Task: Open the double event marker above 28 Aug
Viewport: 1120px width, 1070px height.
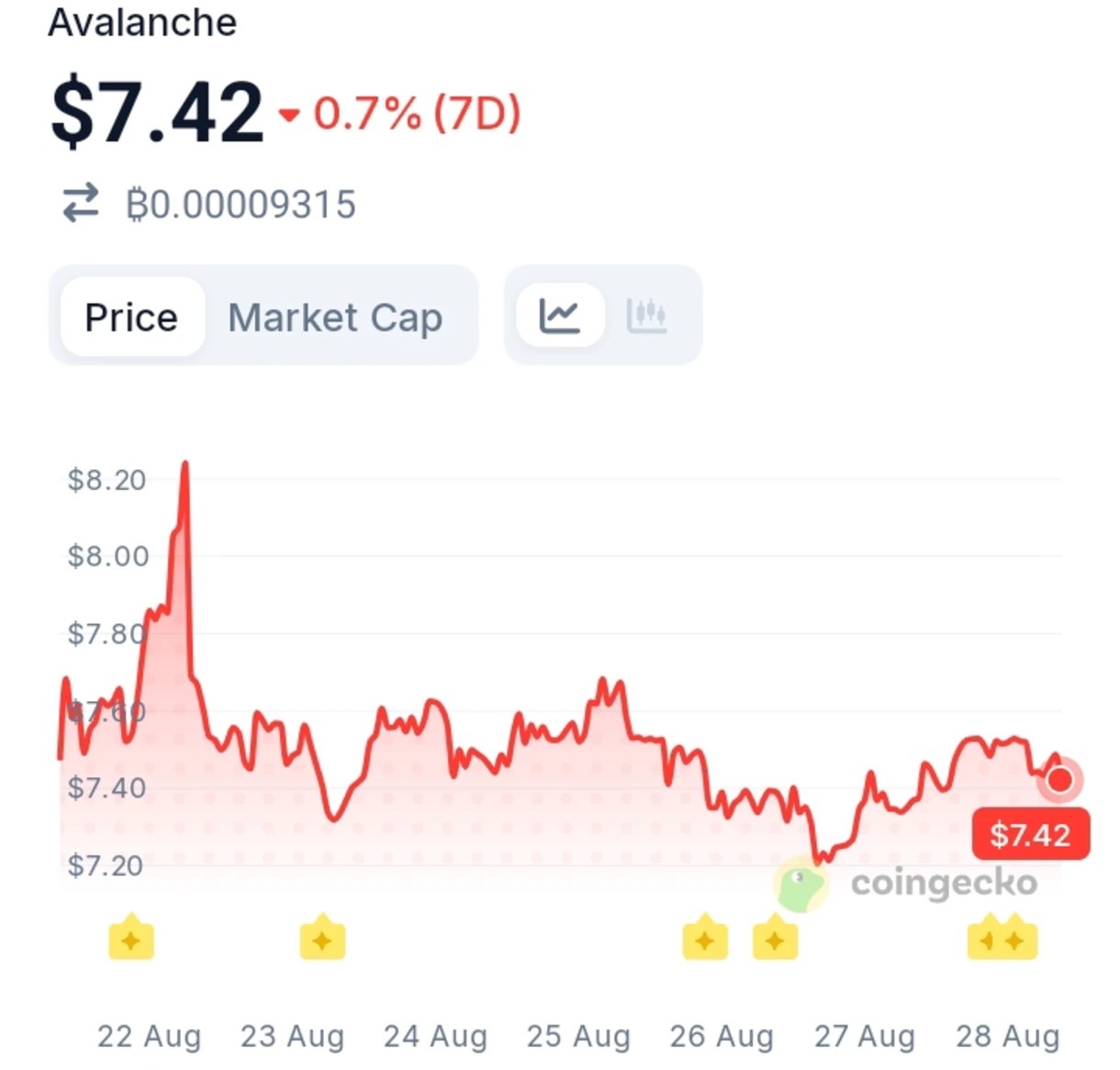Action: pyautogui.click(x=1002, y=937)
